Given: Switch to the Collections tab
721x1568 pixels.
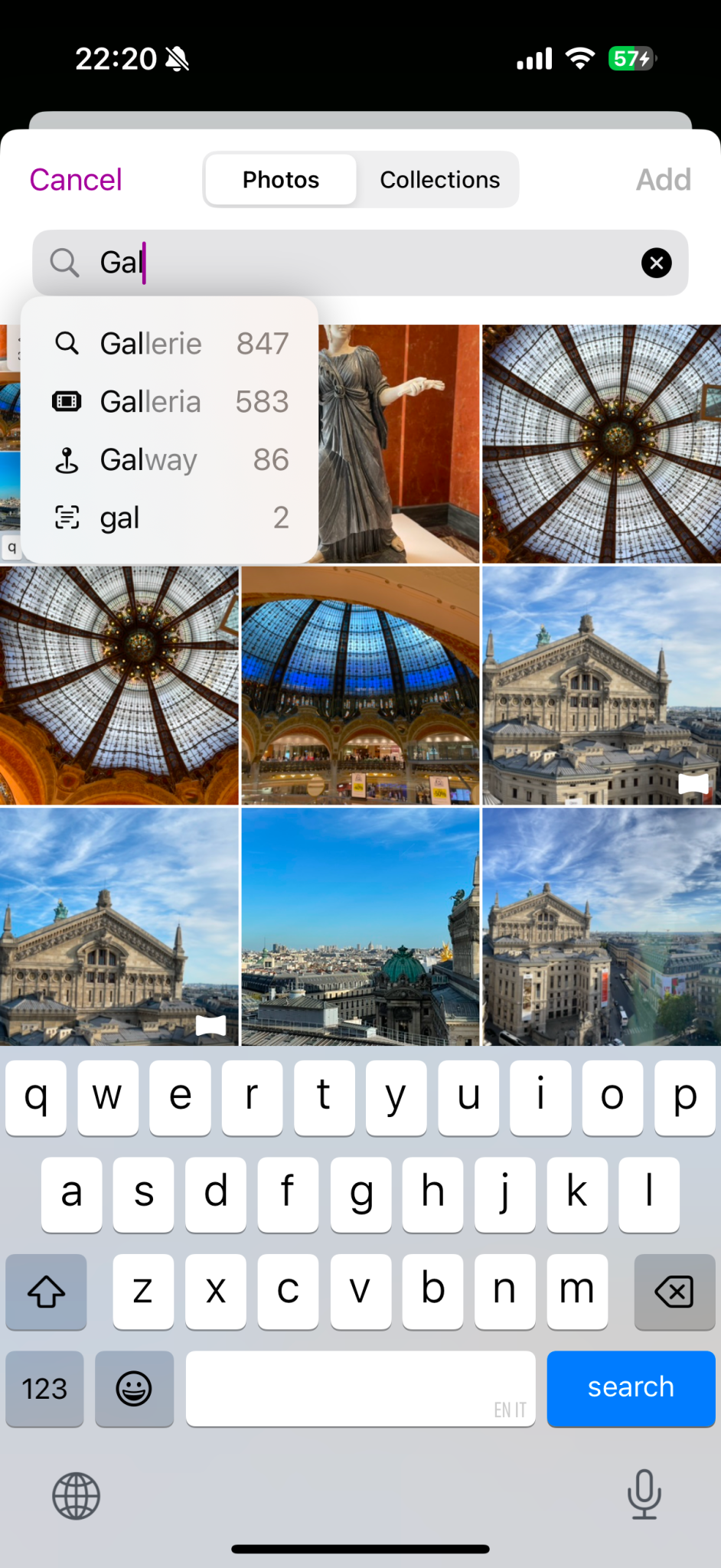Looking at the screenshot, I should coord(439,180).
